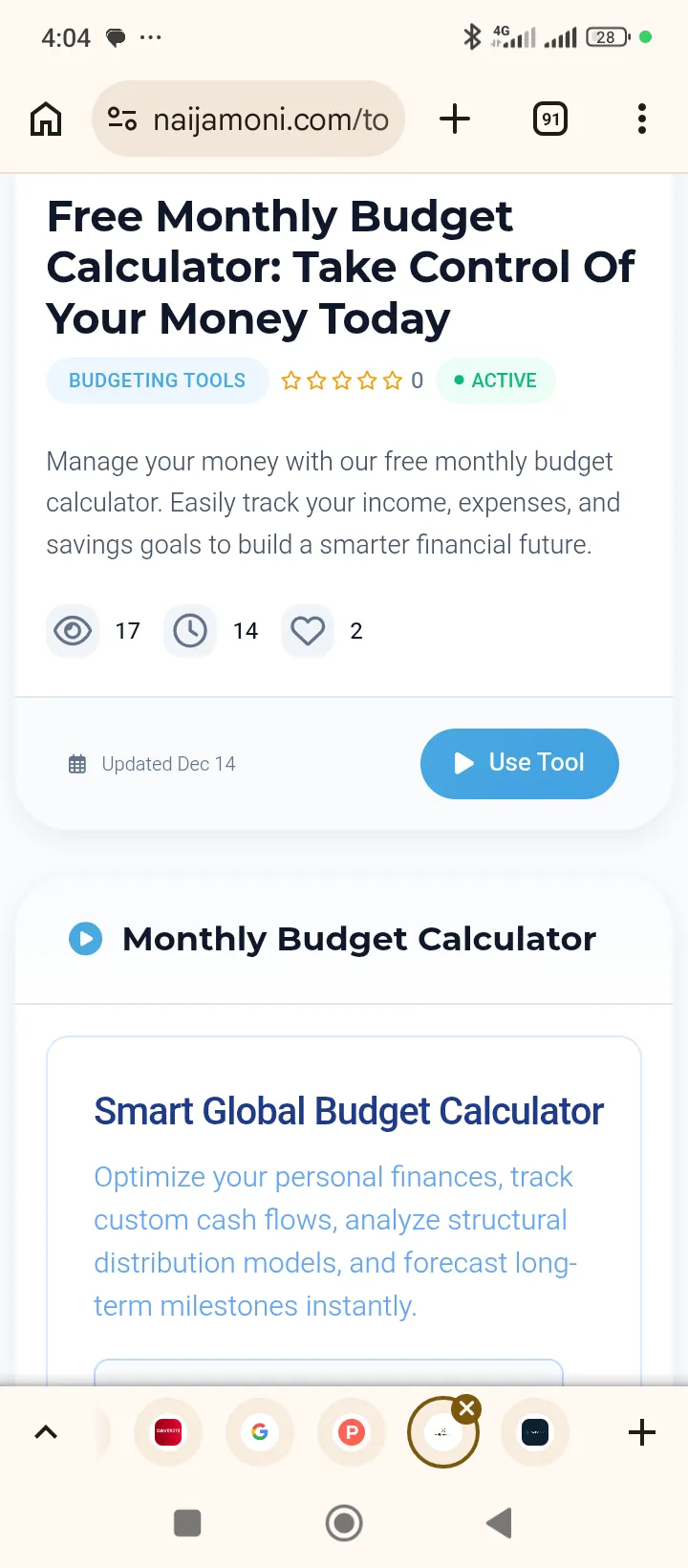Switch to the Google tab in the strip
Viewport: 688px width, 1568px height.
point(260,1431)
